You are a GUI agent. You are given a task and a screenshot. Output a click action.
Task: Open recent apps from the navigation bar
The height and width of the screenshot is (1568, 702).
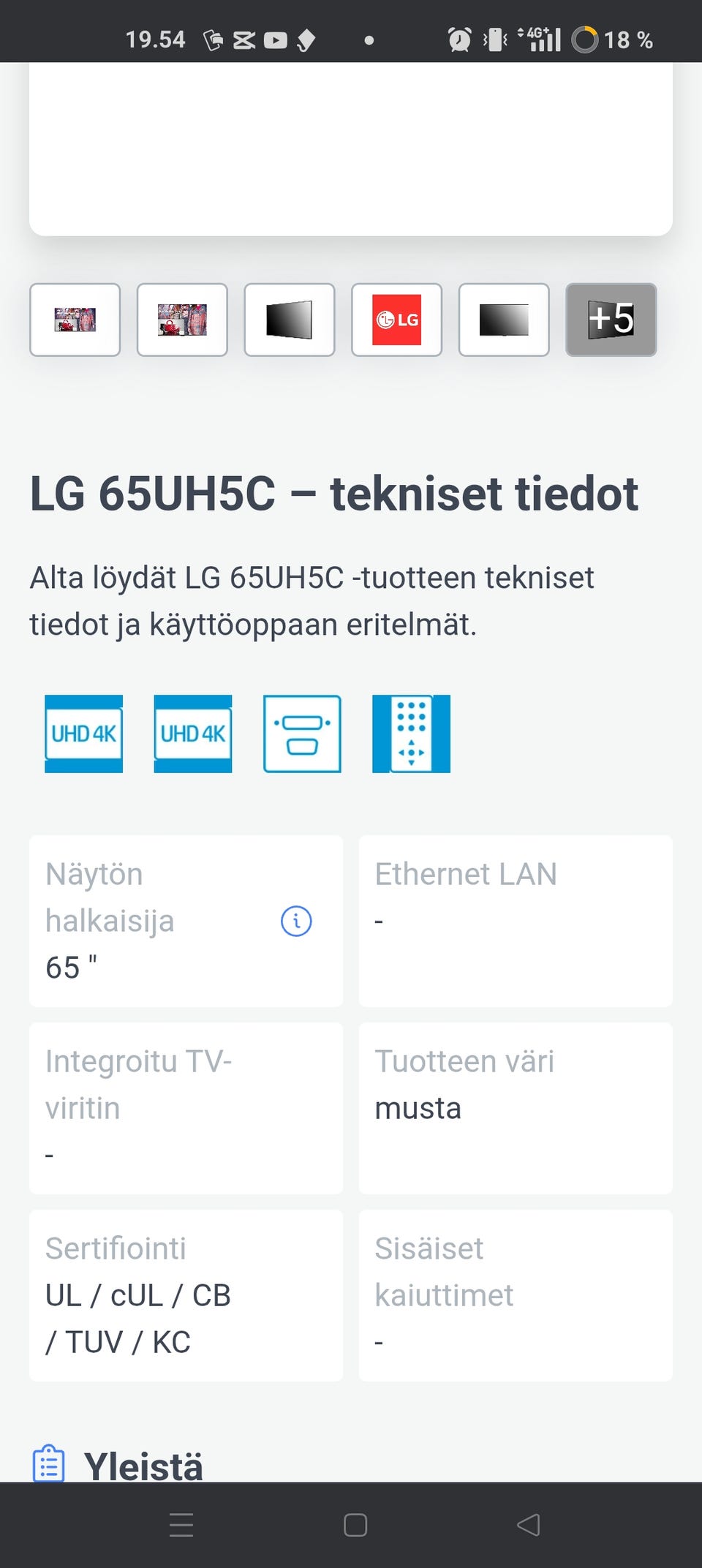(x=181, y=1525)
